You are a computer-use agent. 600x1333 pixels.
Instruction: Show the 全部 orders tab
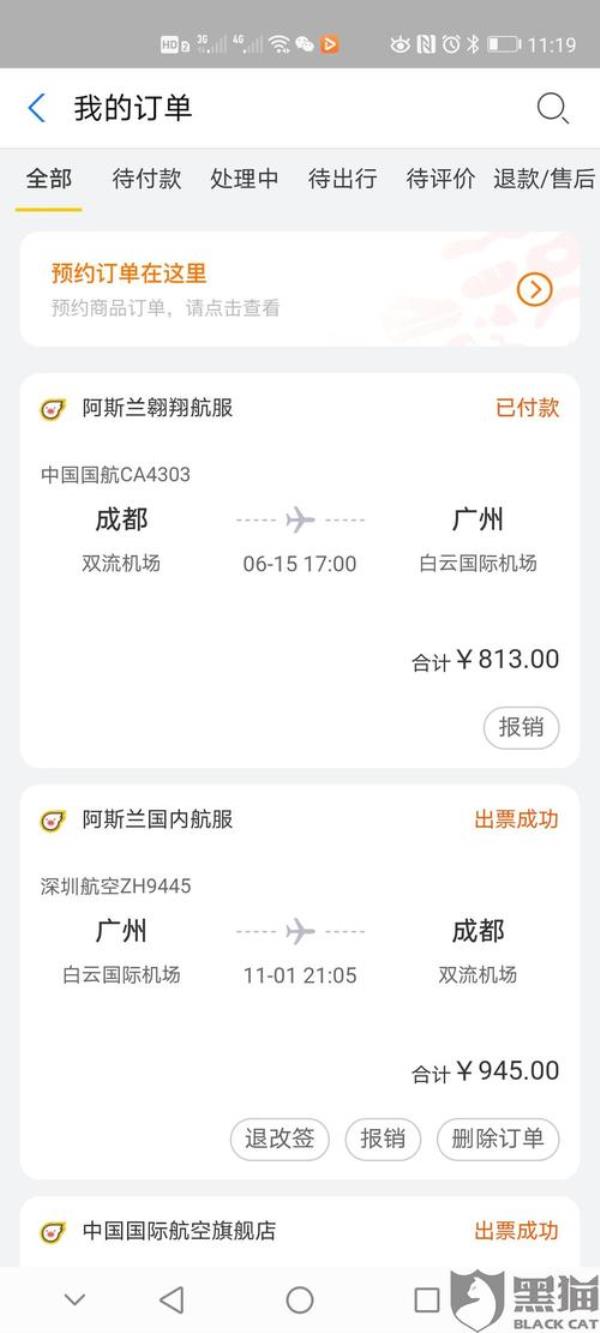click(x=49, y=179)
